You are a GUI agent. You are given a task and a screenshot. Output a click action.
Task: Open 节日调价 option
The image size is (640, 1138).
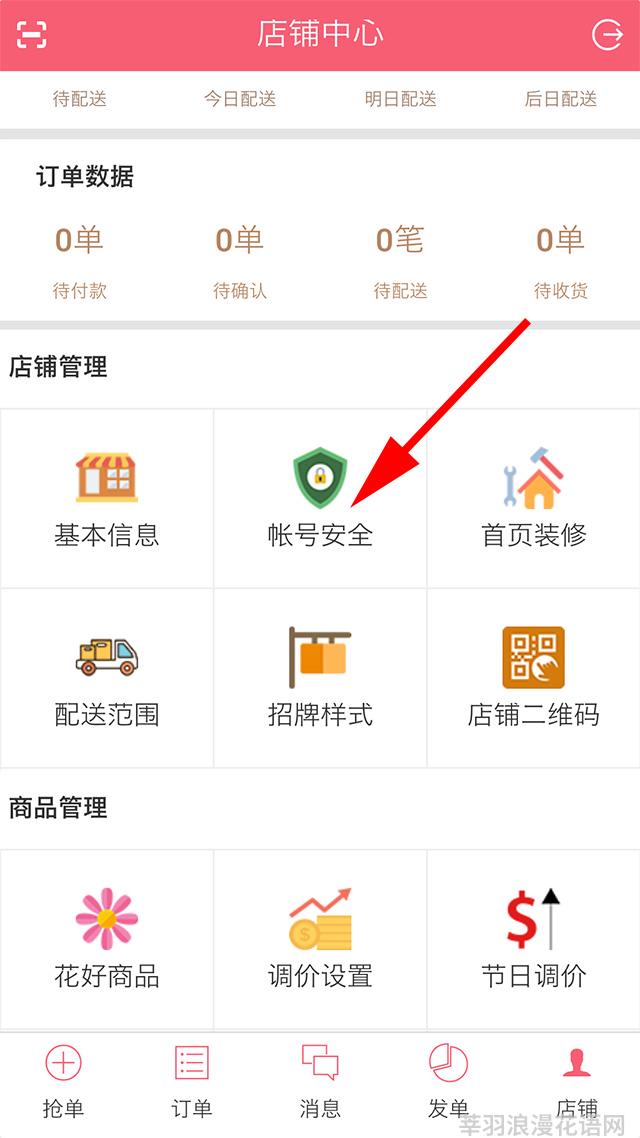point(533,938)
